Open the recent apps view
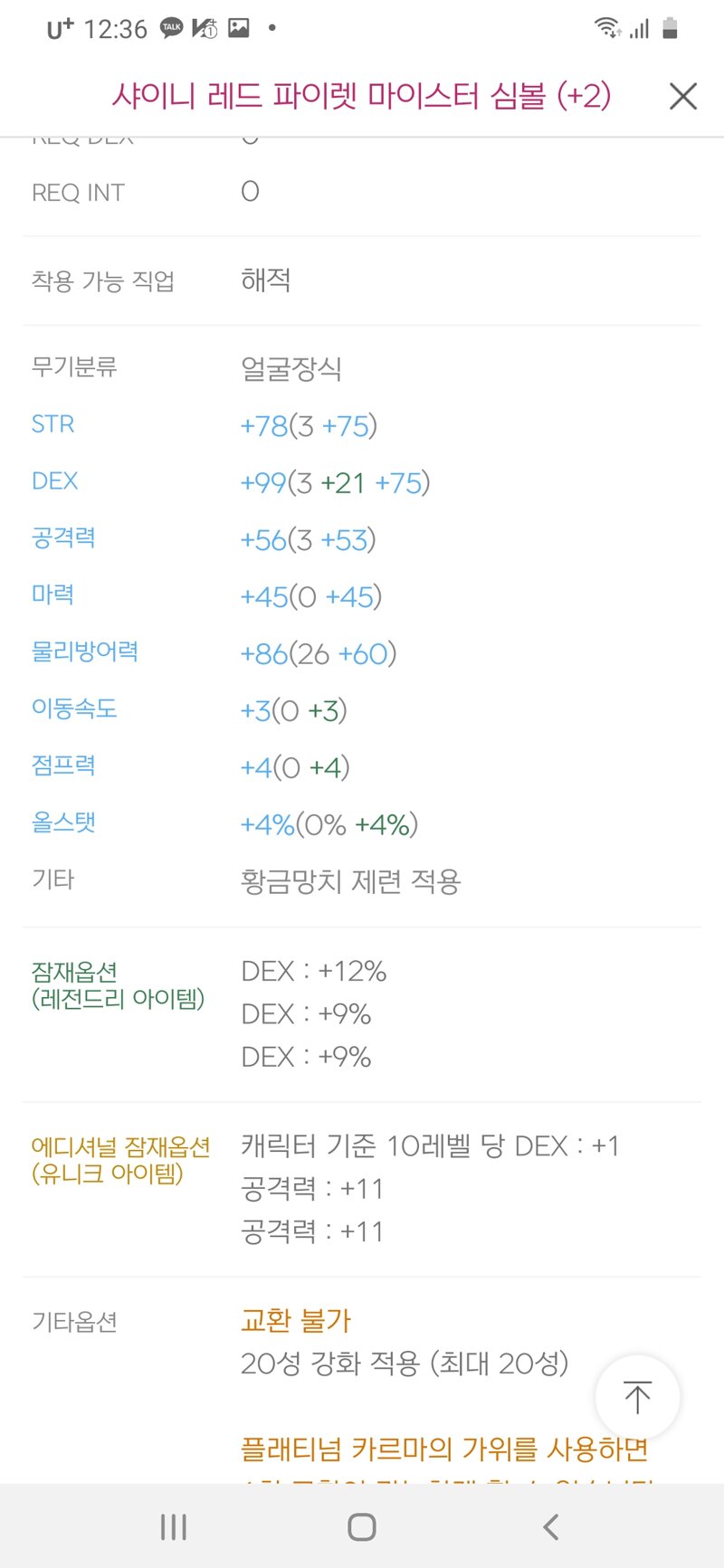724x1568 pixels. pyautogui.click(x=173, y=1527)
